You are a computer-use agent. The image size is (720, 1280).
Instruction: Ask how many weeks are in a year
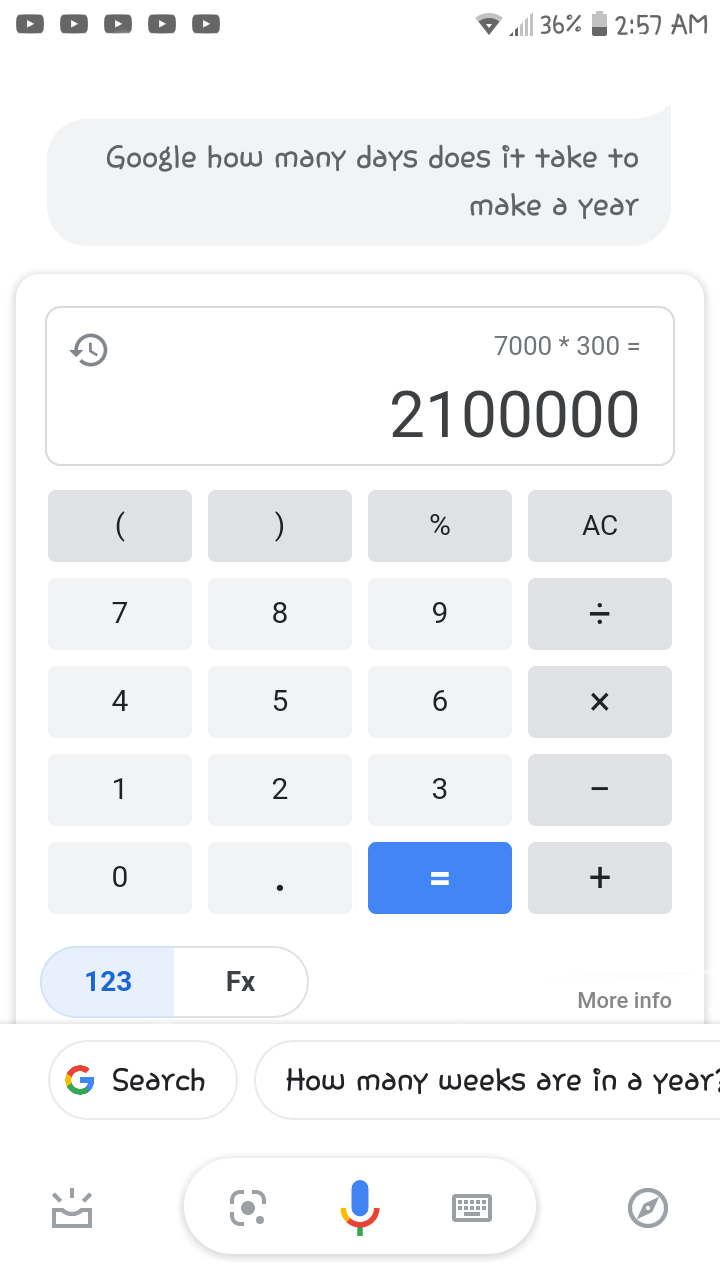point(488,1080)
